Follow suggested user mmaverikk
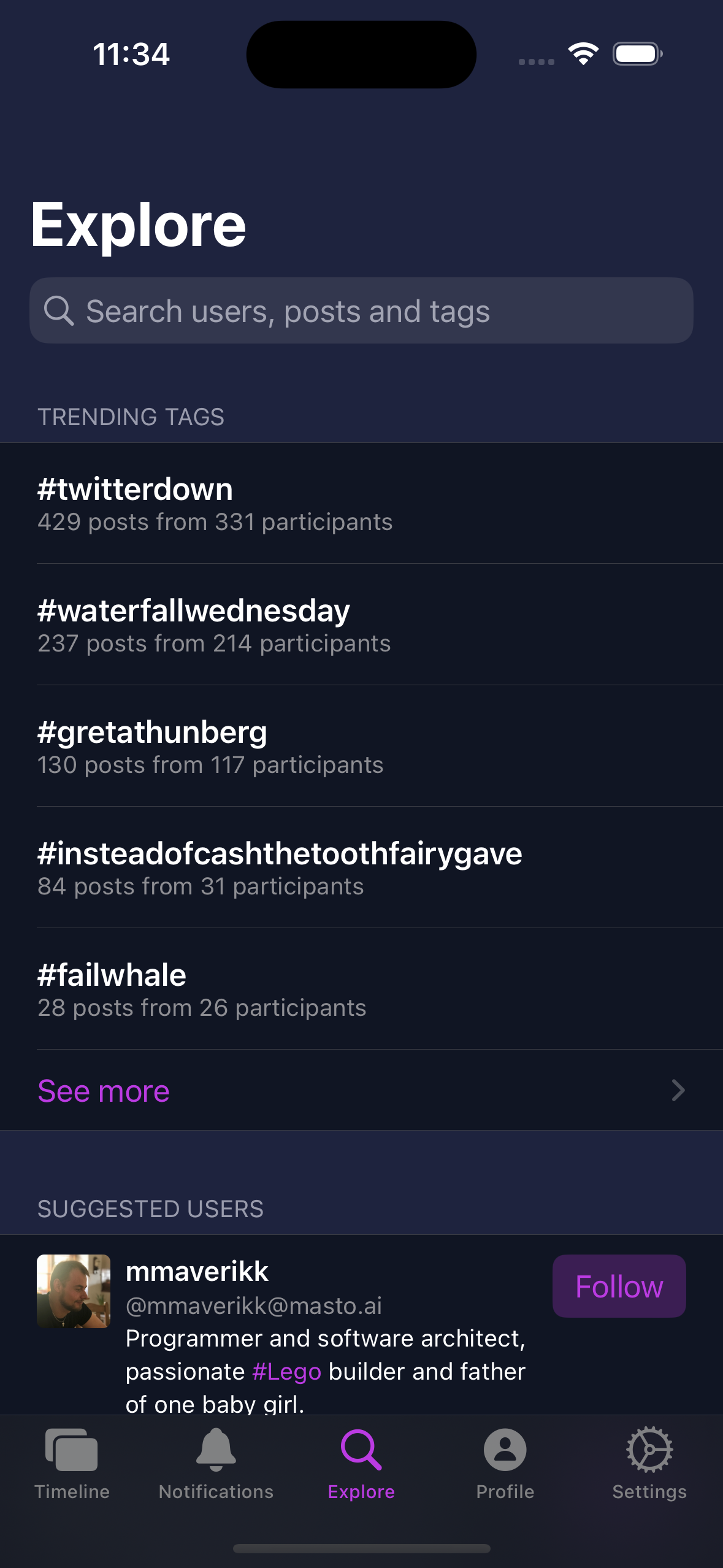Image resolution: width=723 pixels, height=1568 pixels. tap(619, 1286)
